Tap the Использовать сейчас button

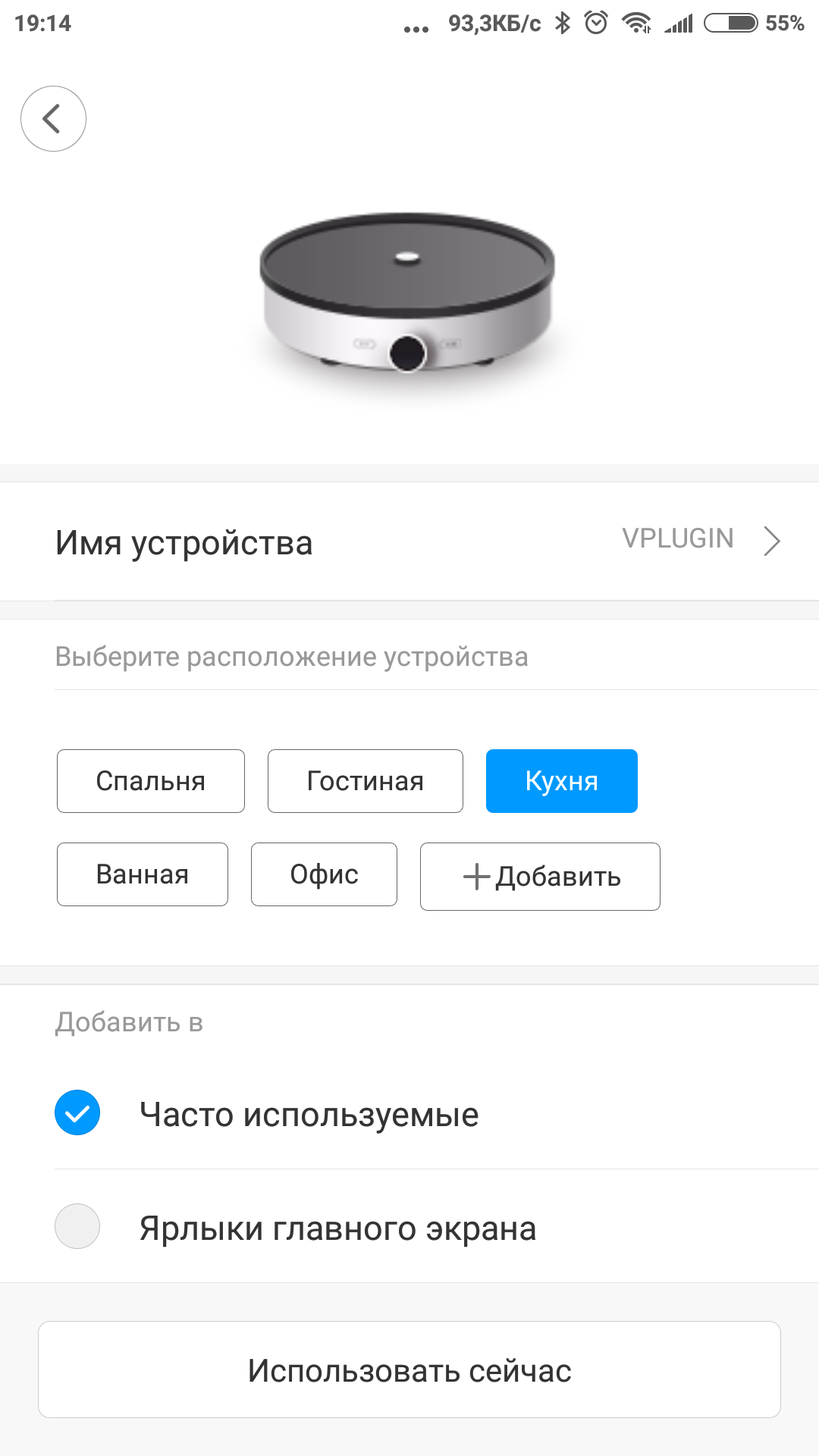(409, 1370)
